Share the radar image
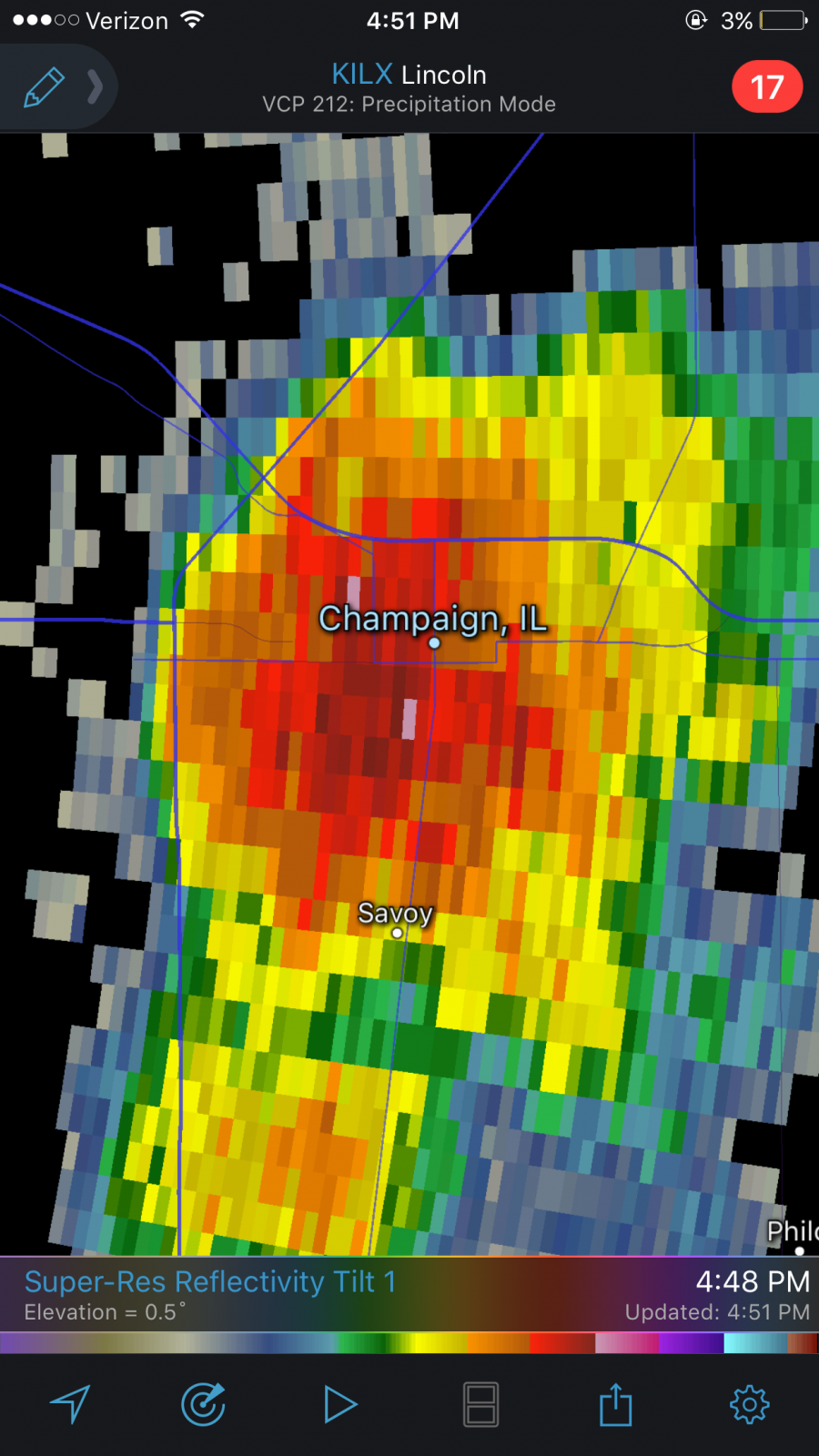 click(x=616, y=1404)
